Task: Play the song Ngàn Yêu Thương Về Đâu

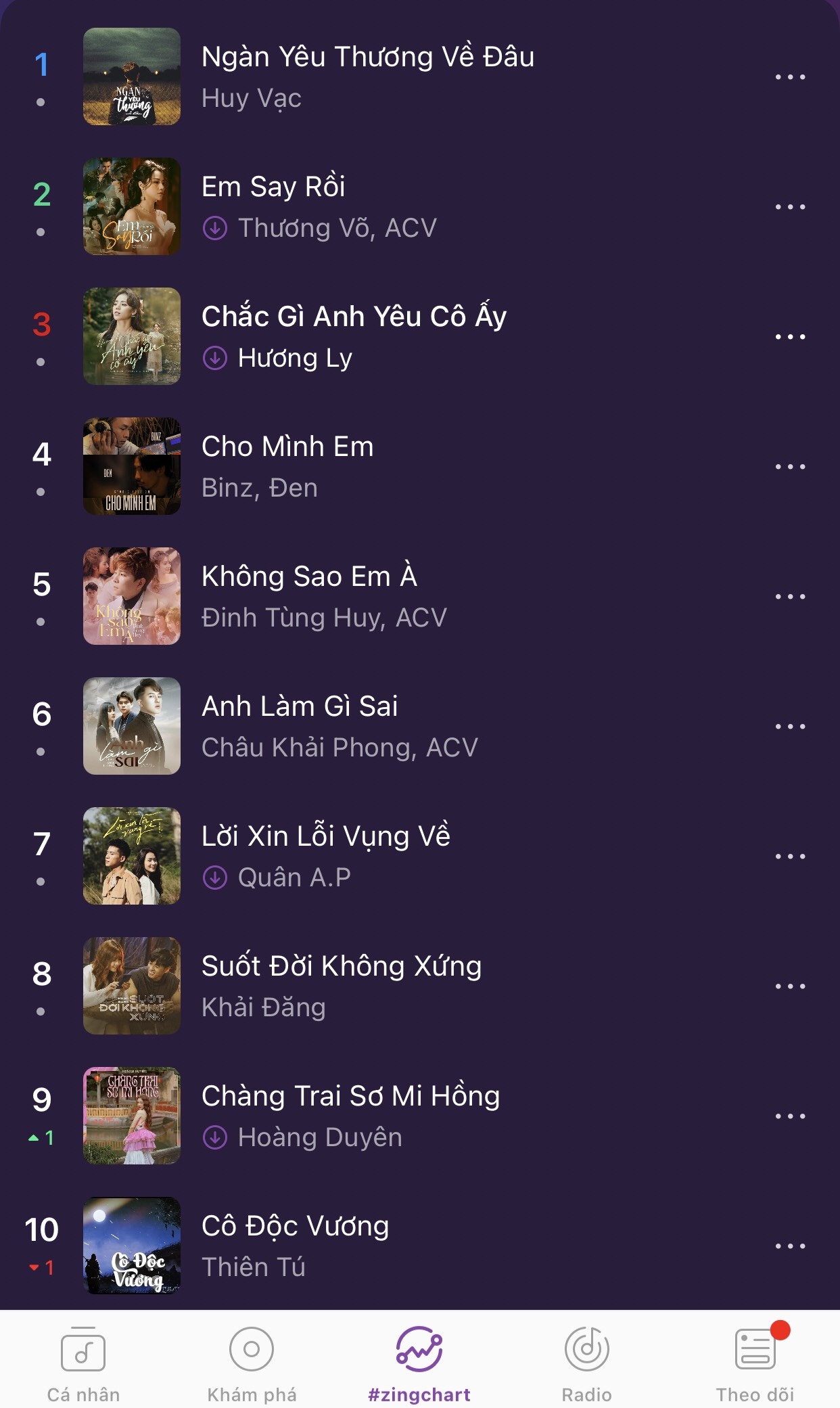Action: (367, 58)
